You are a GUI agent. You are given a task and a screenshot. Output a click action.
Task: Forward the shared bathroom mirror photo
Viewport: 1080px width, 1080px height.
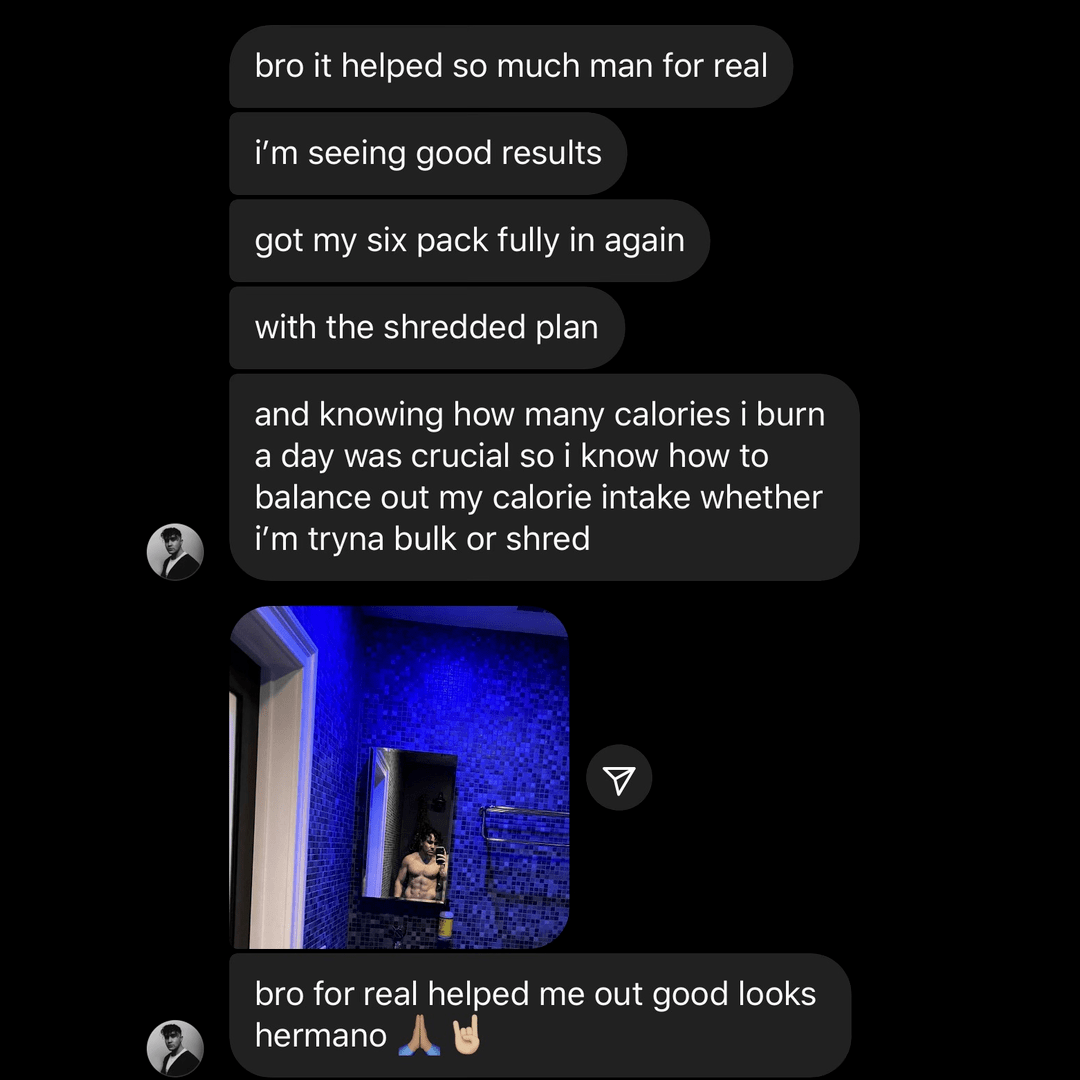(x=619, y=778)
